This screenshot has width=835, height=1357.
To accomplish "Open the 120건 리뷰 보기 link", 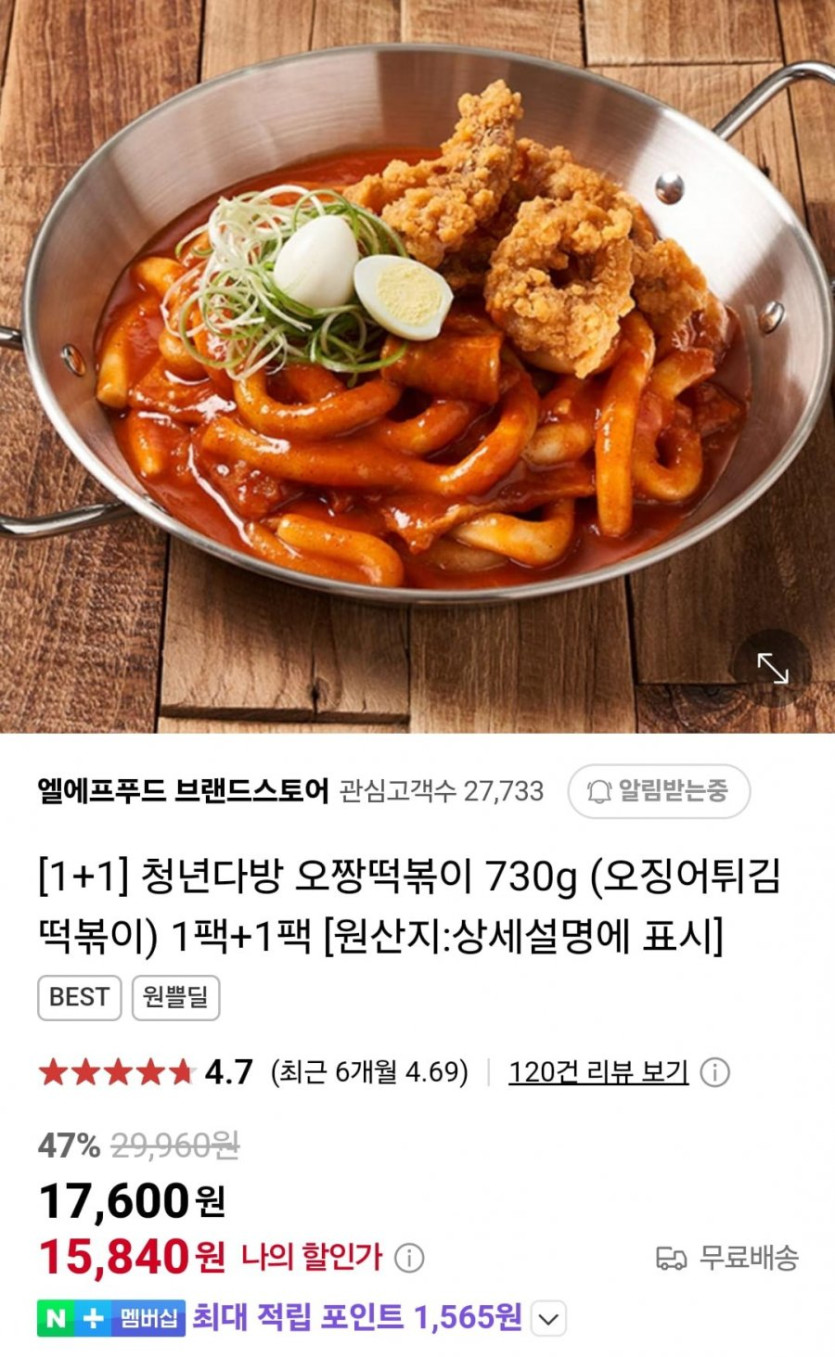I will (597, 1069).
